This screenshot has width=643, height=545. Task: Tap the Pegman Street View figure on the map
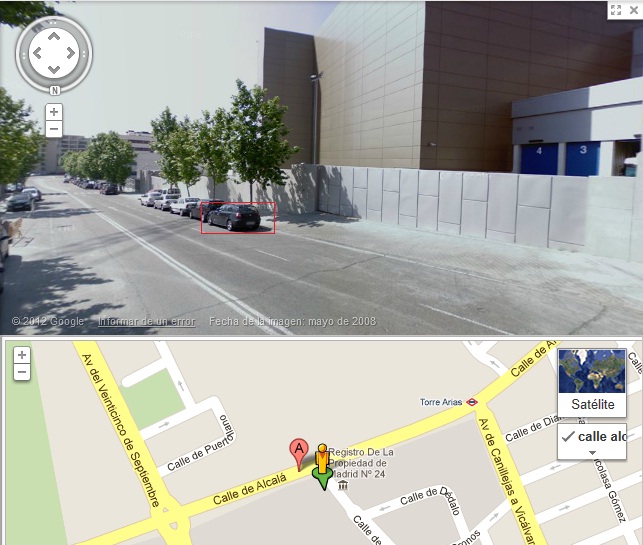(322, 461)
